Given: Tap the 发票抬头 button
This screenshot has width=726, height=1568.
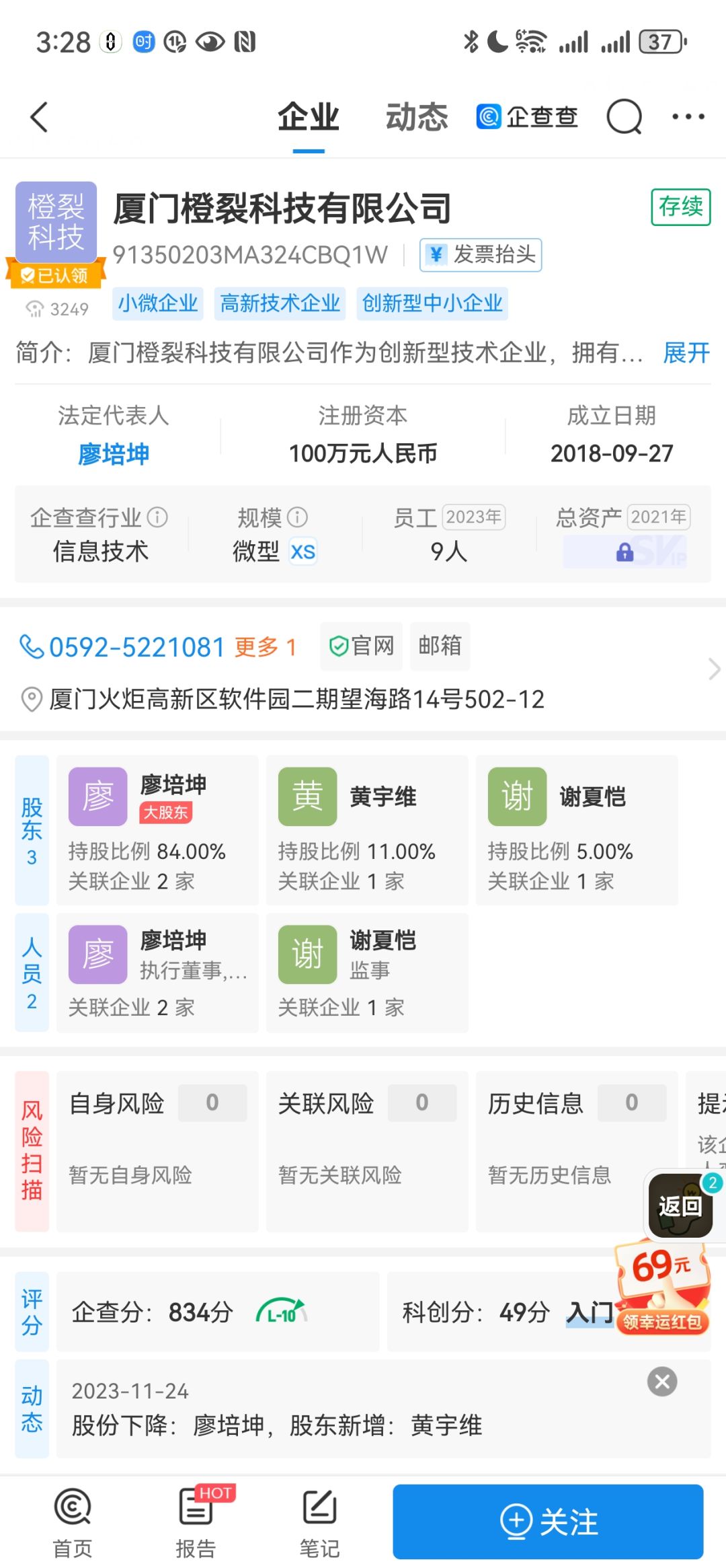Looking at the screenshot, I should coord(481,255).
